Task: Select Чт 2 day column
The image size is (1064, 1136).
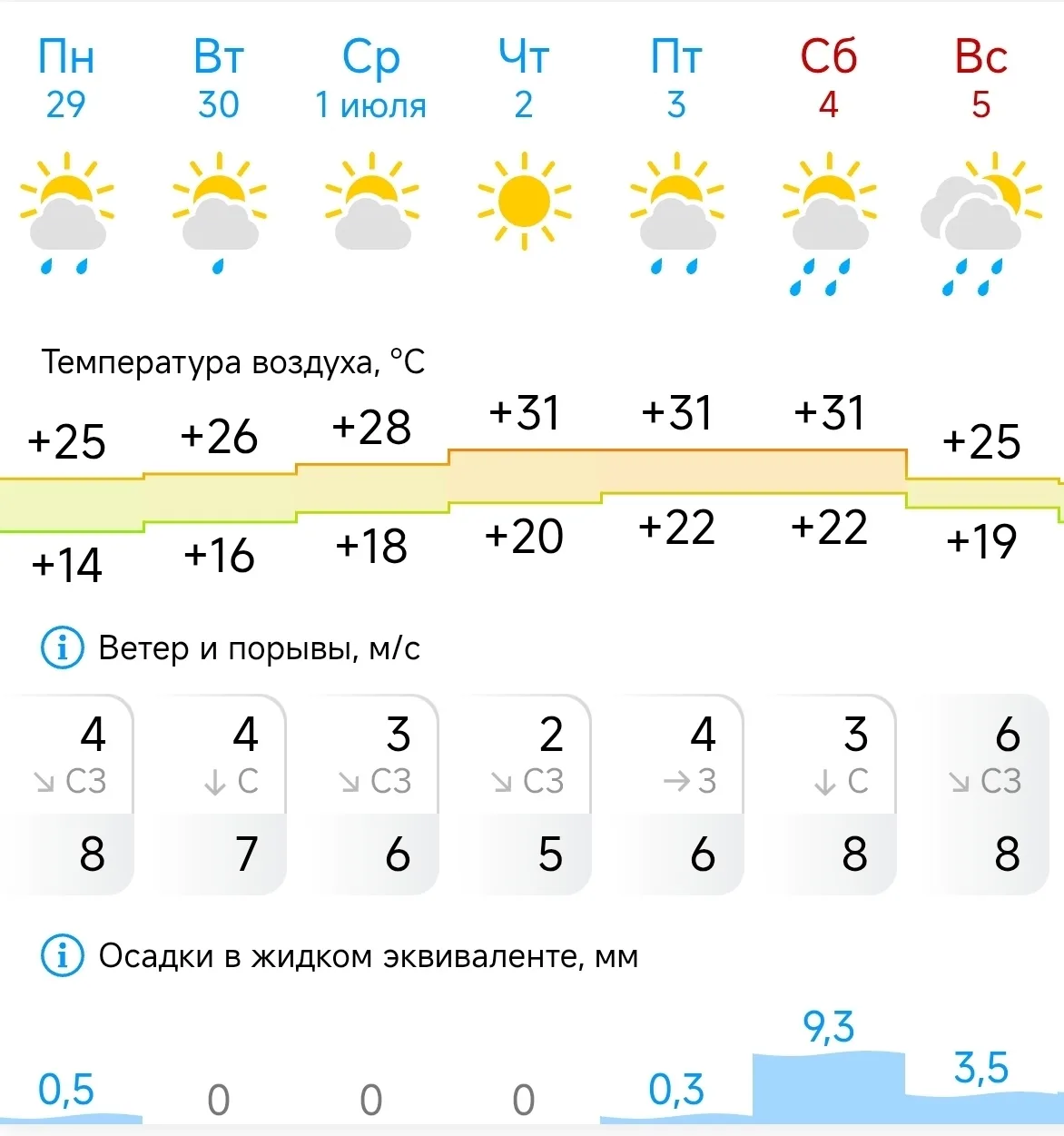Action: click(x=524, y=80)
